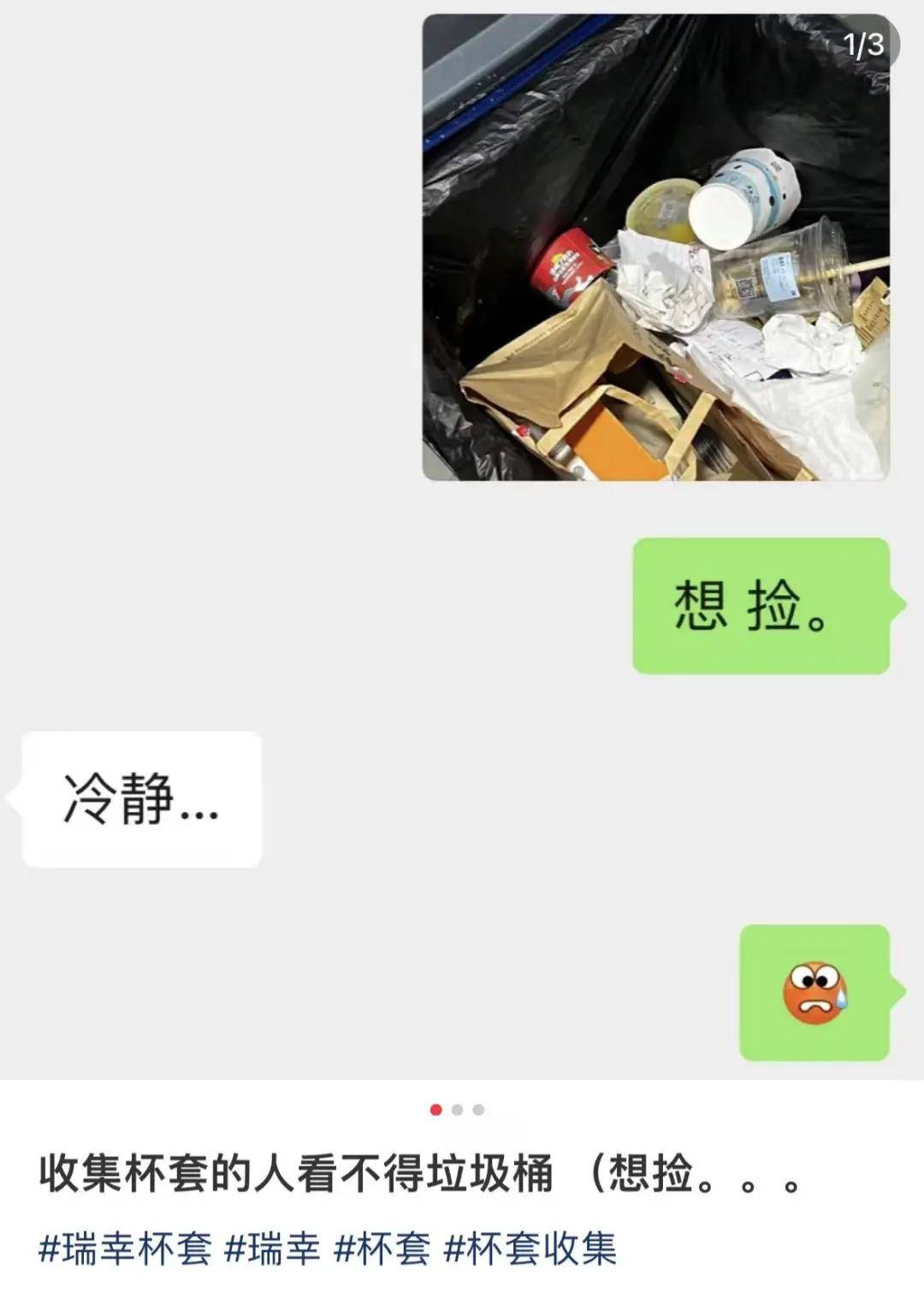
Task: Open the #瑞幸 hashtag
Action: (x=272, y=1250)
